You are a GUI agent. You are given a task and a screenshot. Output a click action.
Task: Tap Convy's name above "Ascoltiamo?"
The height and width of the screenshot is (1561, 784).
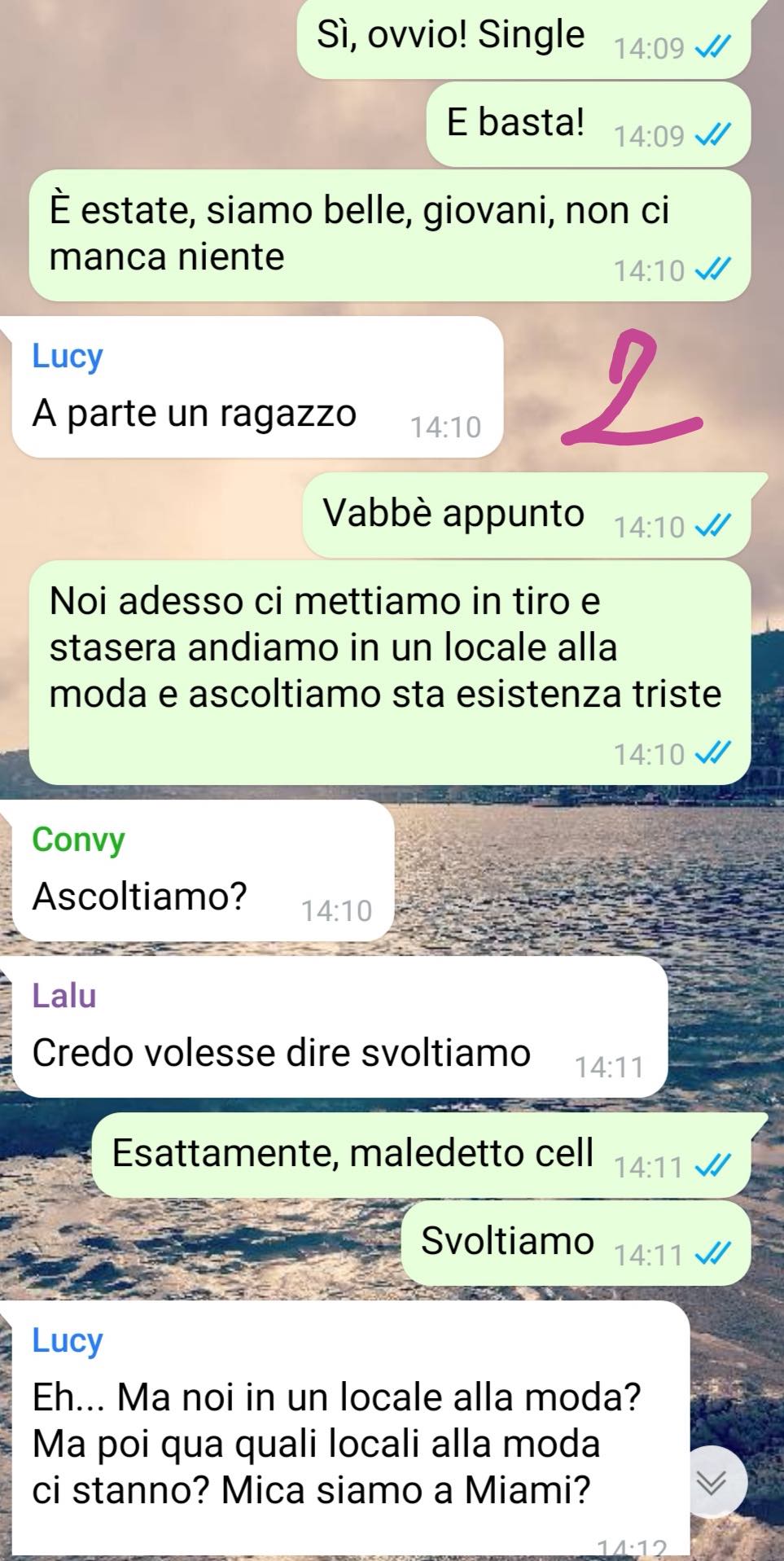(x=78, y=840)
